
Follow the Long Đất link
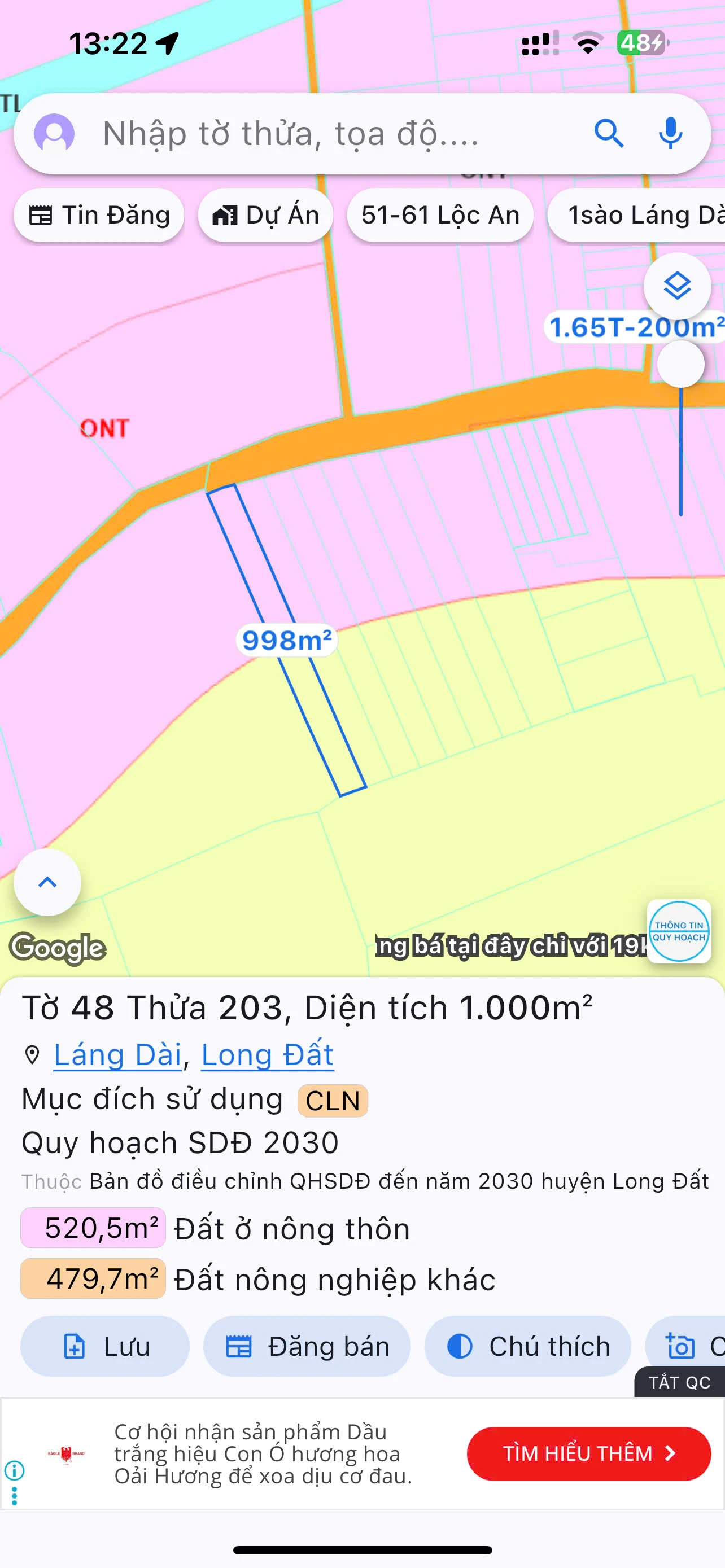(x=267, y=1055)
